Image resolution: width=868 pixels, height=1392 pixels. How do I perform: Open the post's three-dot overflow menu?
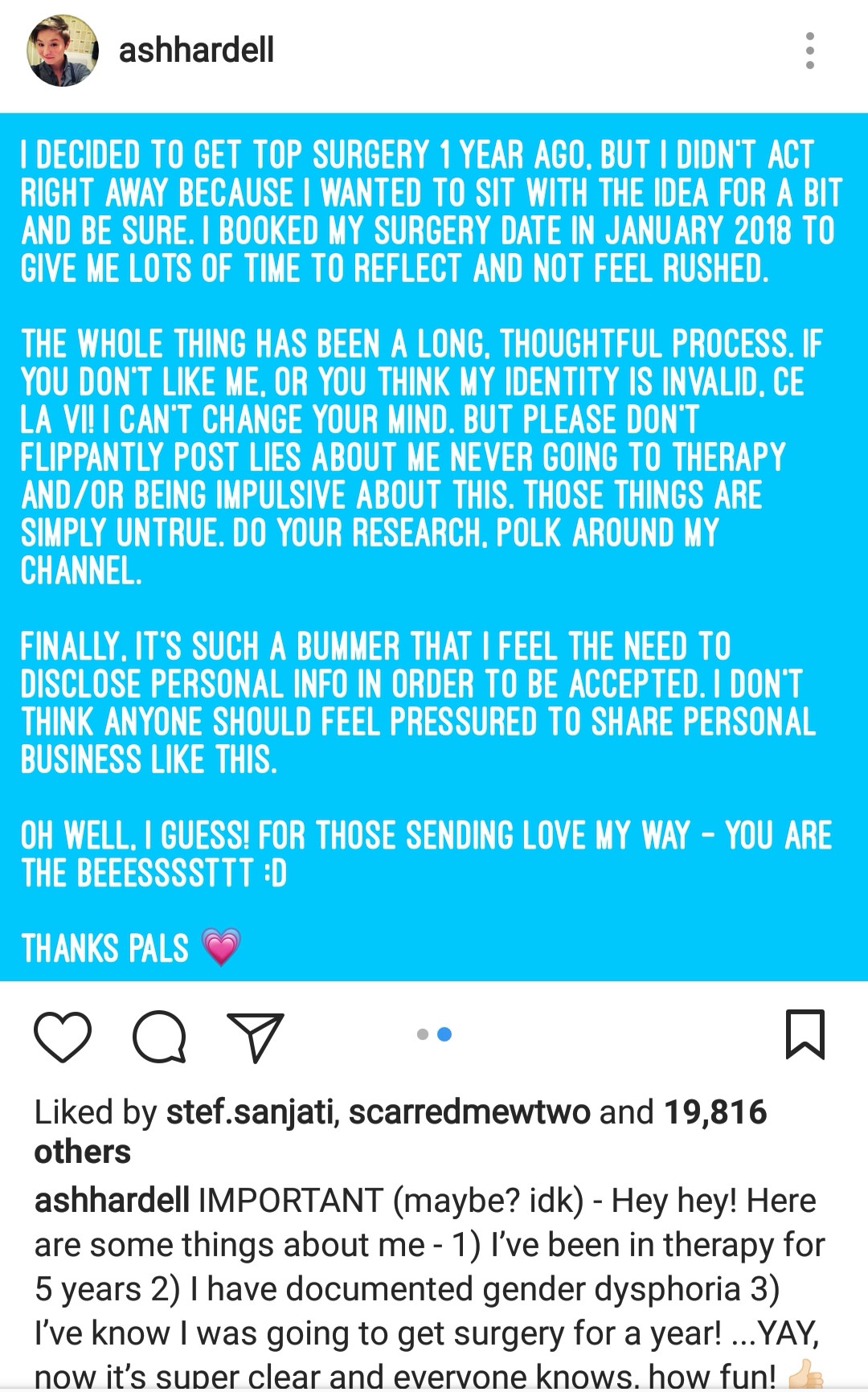pos(809,51)
